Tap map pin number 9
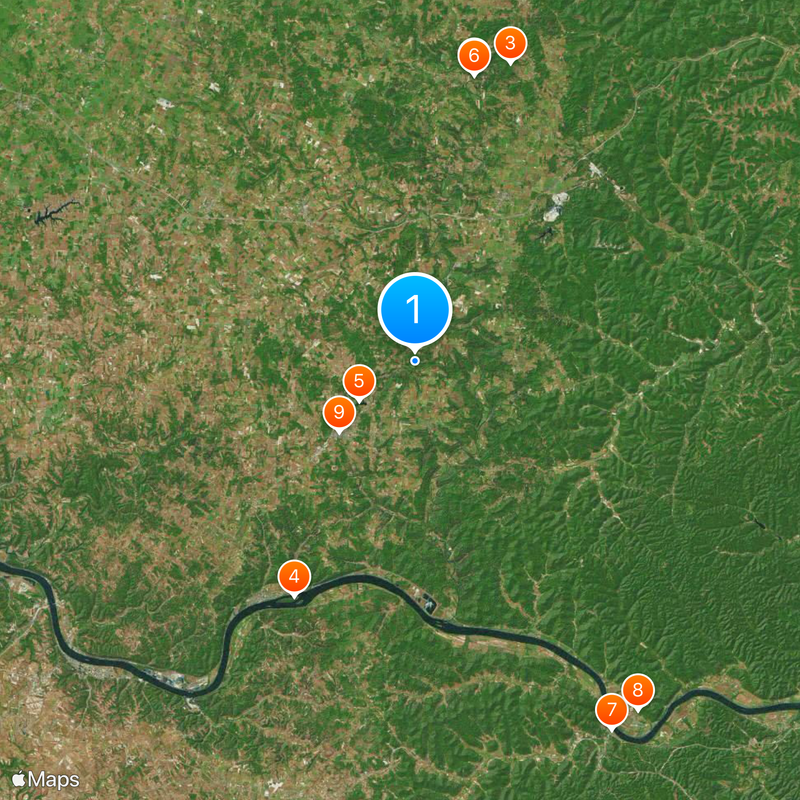 point(339,411)
